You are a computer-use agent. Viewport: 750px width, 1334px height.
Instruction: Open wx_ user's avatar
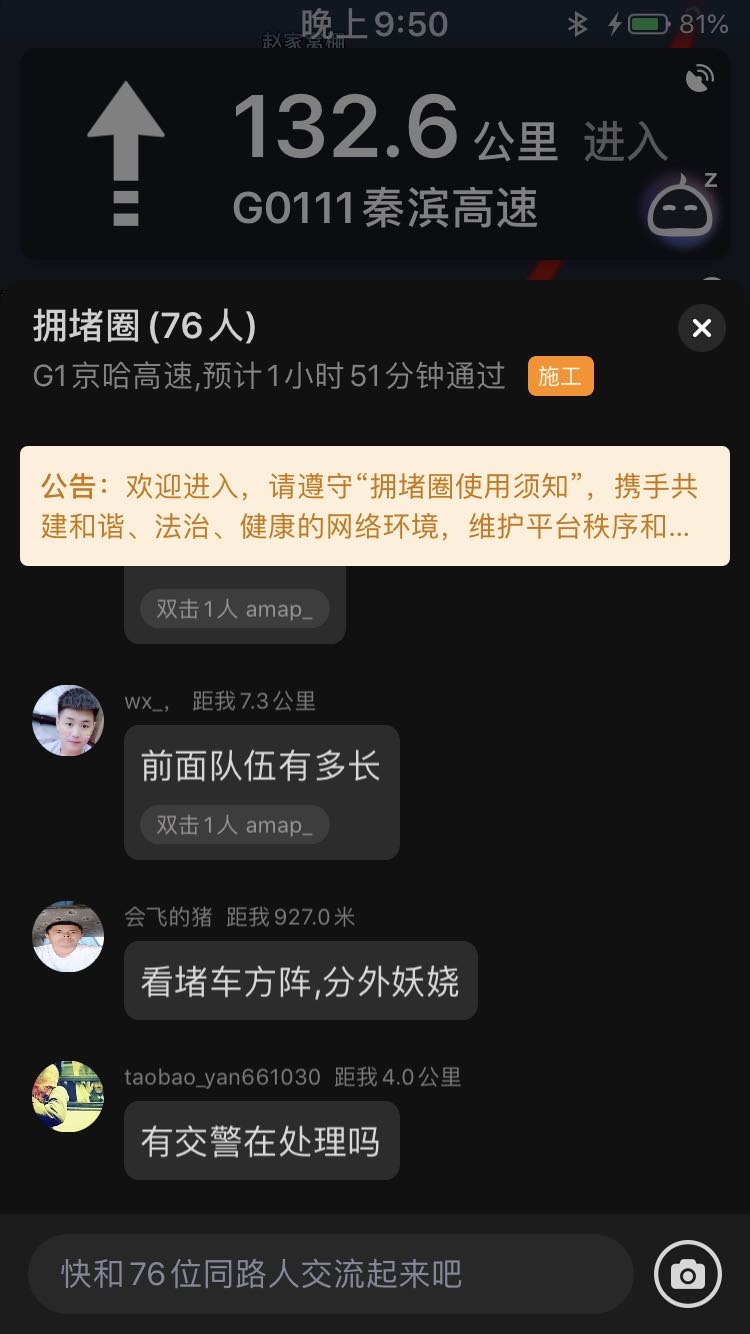[x=68, y=720]
